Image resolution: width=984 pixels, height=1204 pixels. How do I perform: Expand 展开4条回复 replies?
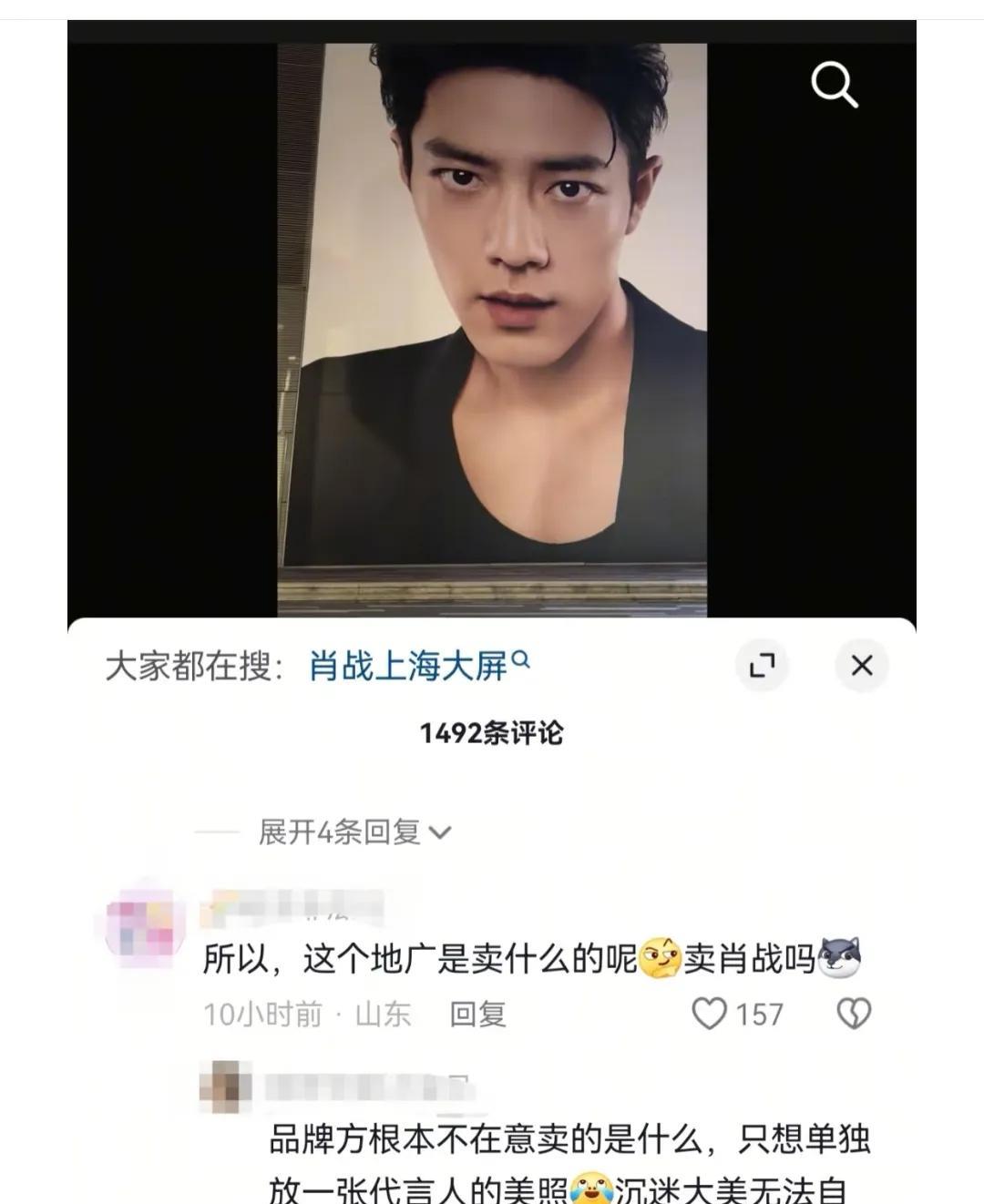[354, 832]
